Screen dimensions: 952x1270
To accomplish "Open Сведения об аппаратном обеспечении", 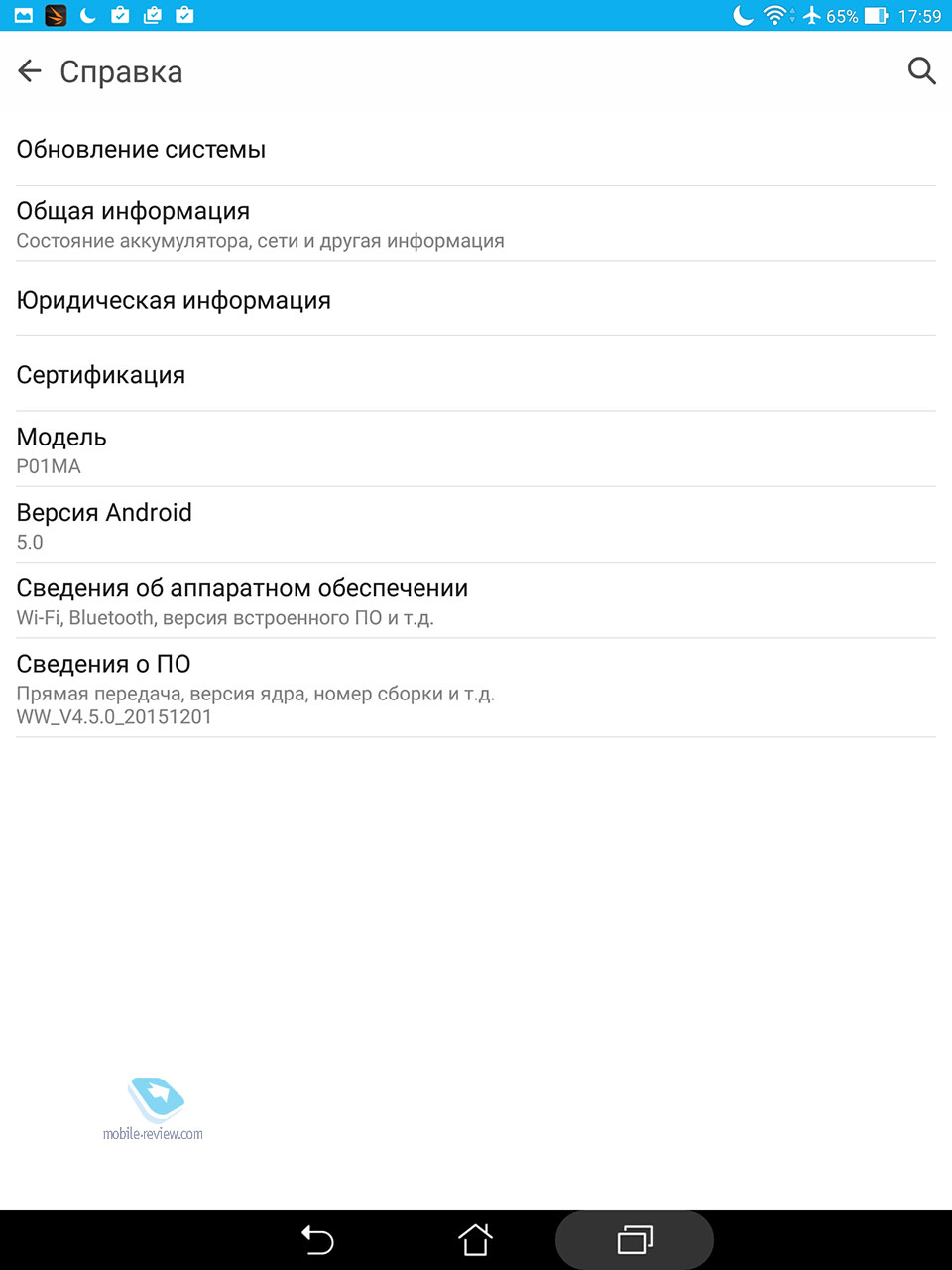I will [x=476, y=601].
